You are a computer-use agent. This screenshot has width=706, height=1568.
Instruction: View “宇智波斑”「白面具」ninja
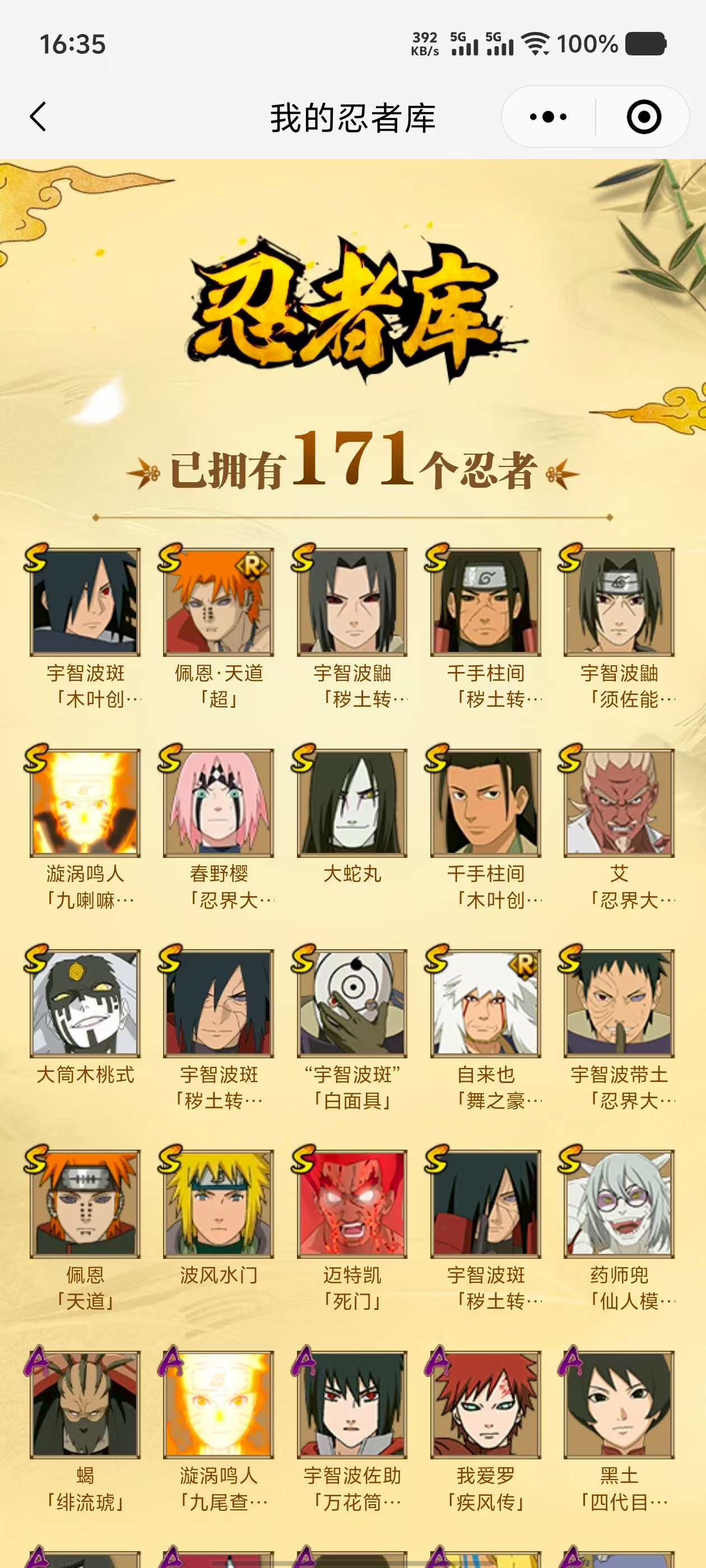352,1003
